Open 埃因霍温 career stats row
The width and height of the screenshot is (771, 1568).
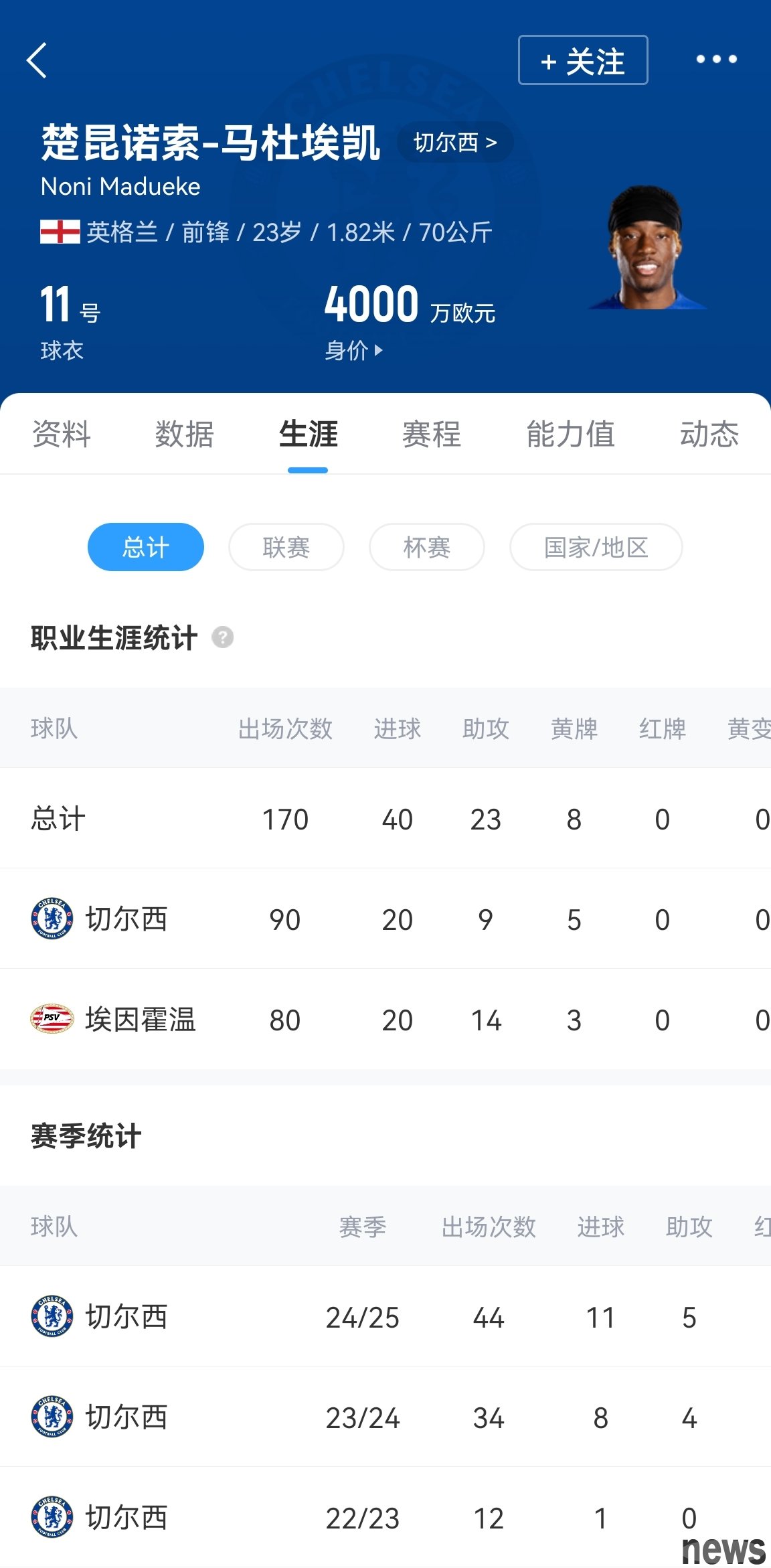(x=385, y=1020)
